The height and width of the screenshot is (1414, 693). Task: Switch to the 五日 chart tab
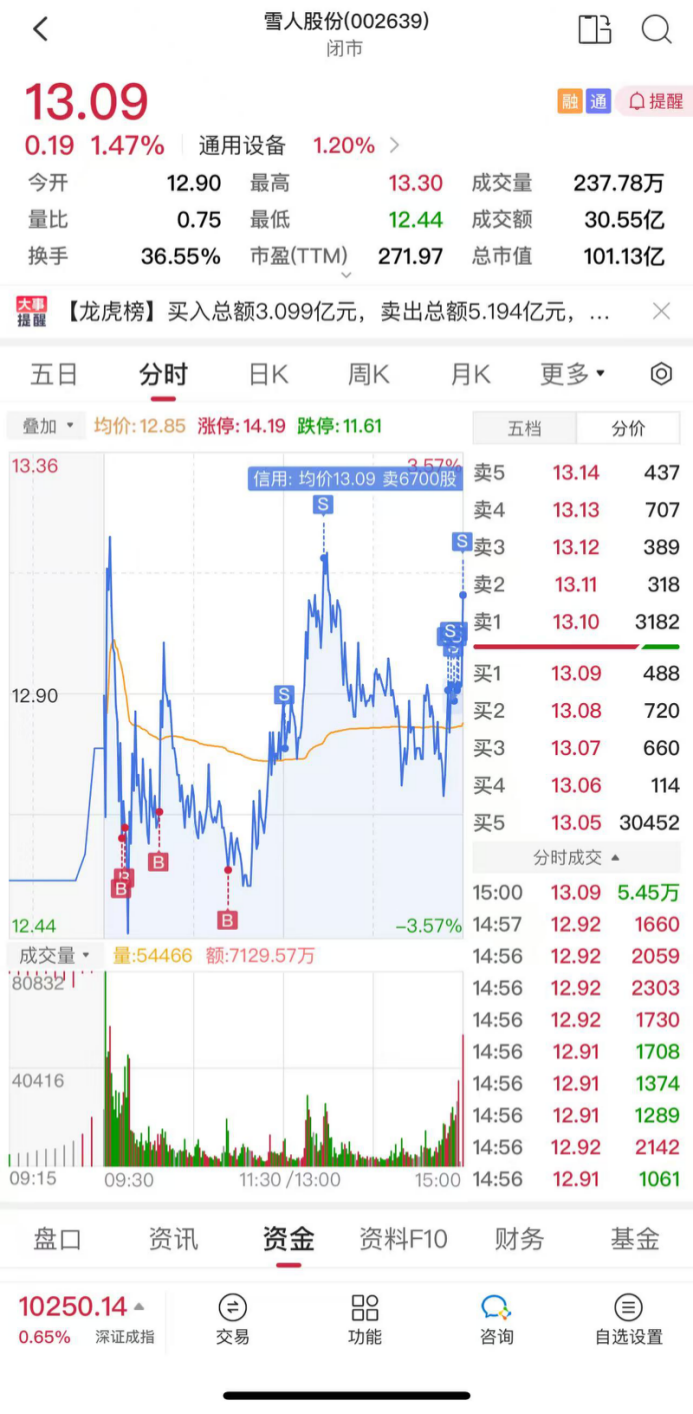[54, 375]
